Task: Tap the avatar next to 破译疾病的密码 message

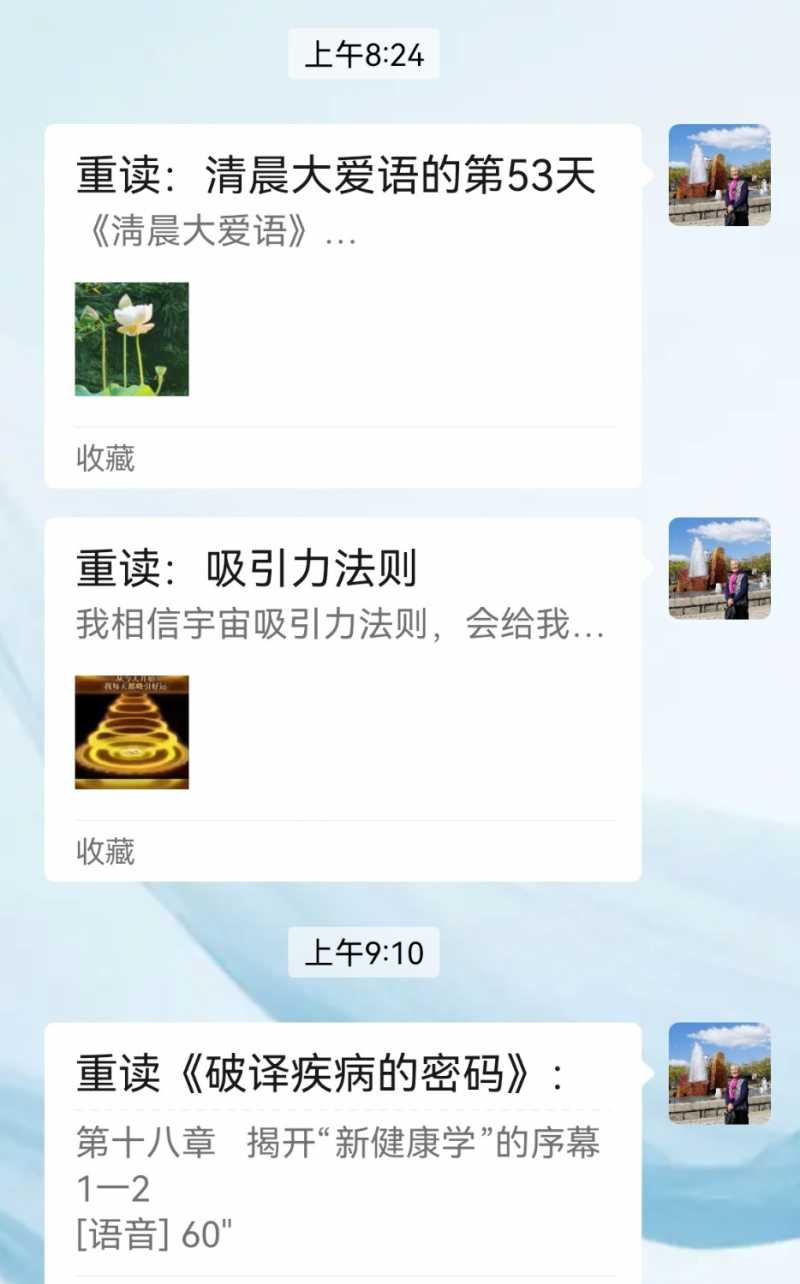Action: coord(719,1072)
